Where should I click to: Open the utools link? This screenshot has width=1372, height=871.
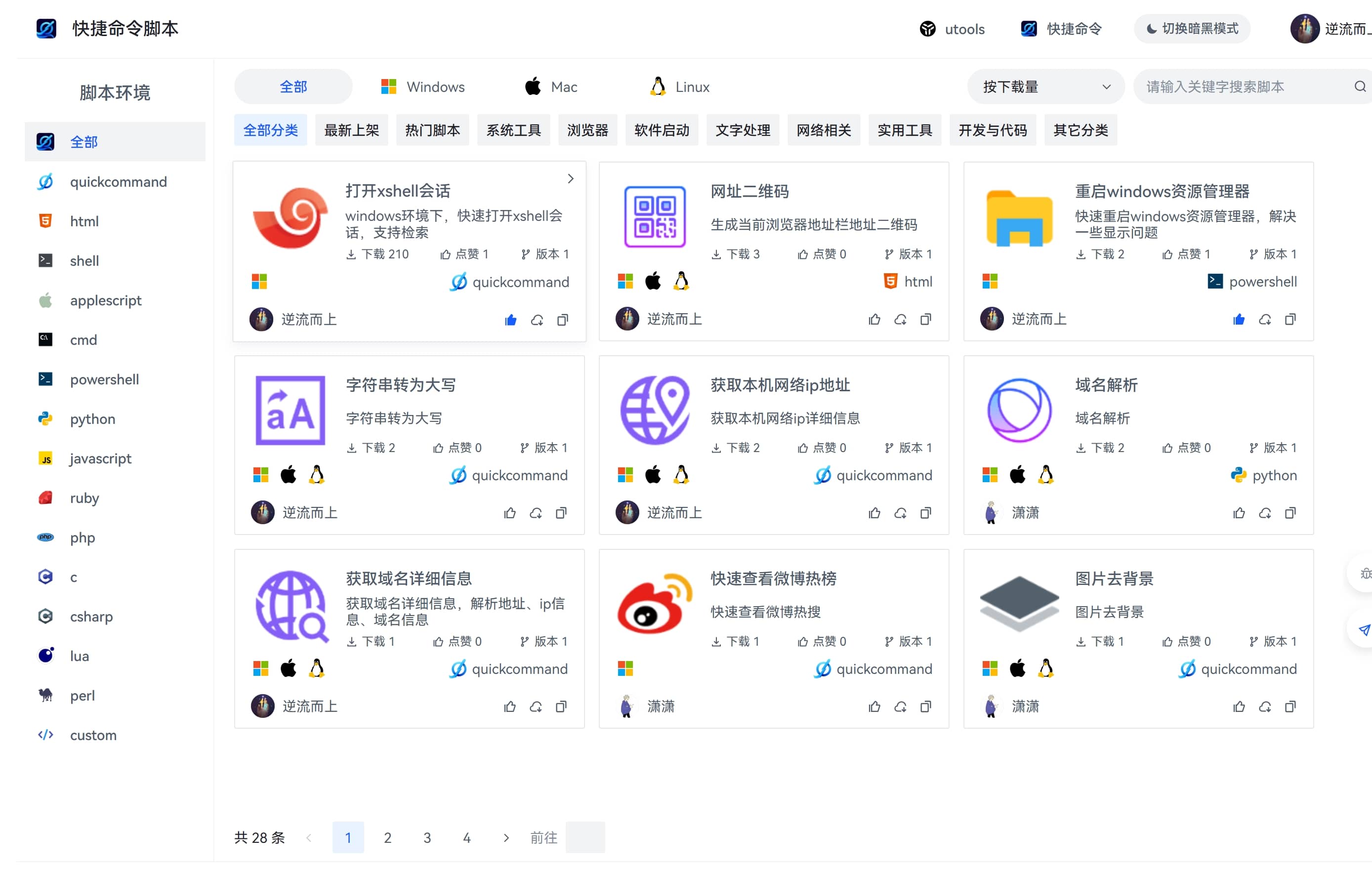[952, 29]
